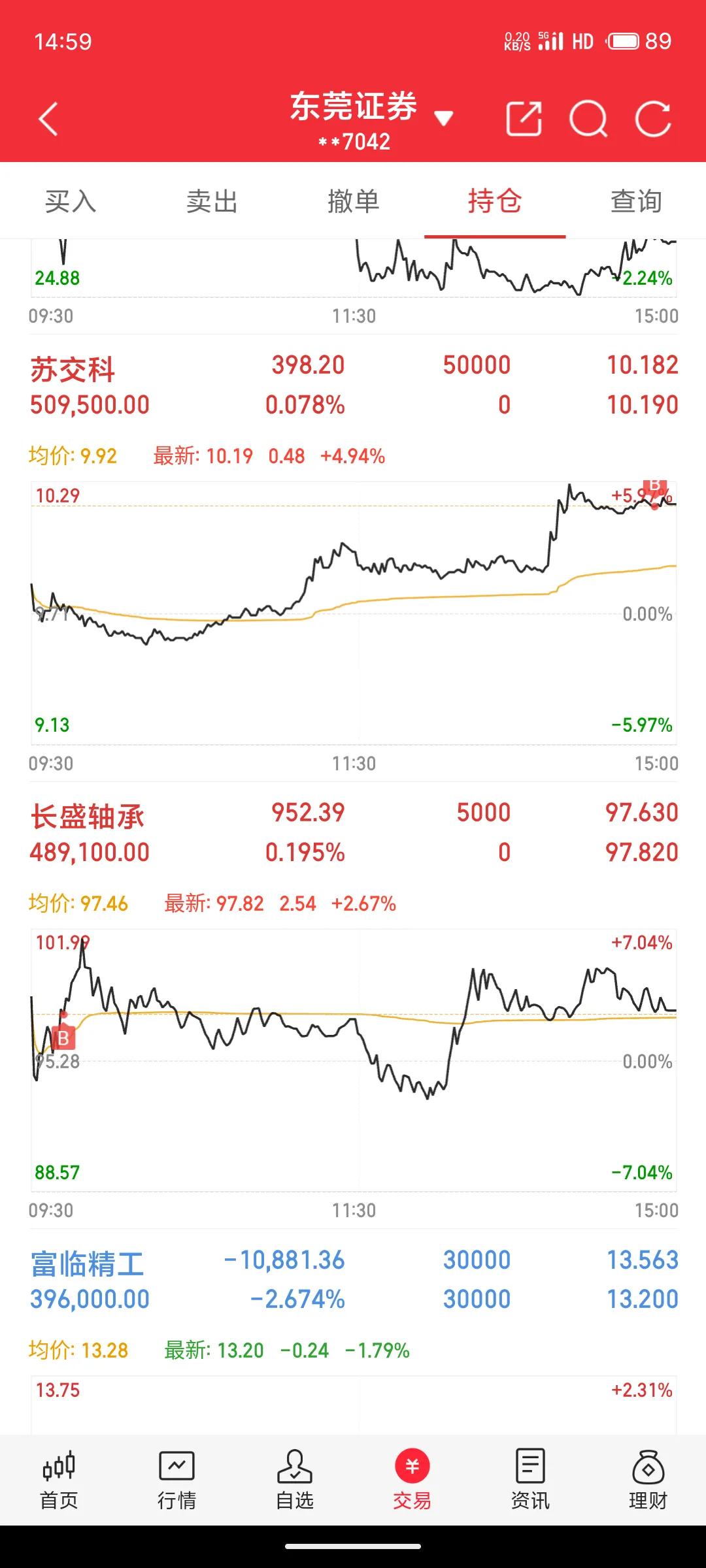Screen dimensions: 706x1568
Task: Open the 苏交科 holding row
Action: pyautogui.click(x=353, y=385)
